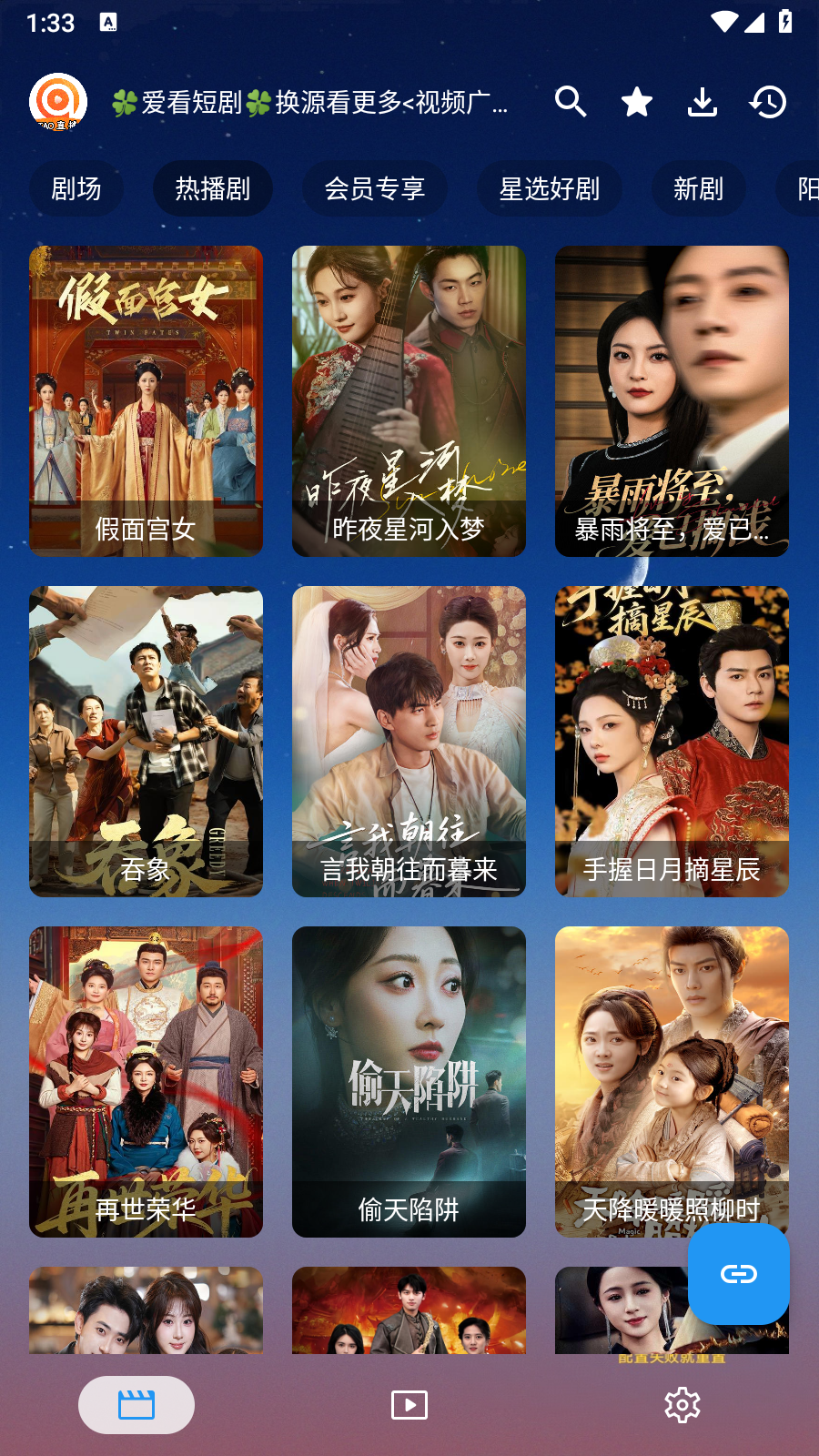Open the downloads icon
This screenshot has height=1456, width=819.
[x=703, y=102]
